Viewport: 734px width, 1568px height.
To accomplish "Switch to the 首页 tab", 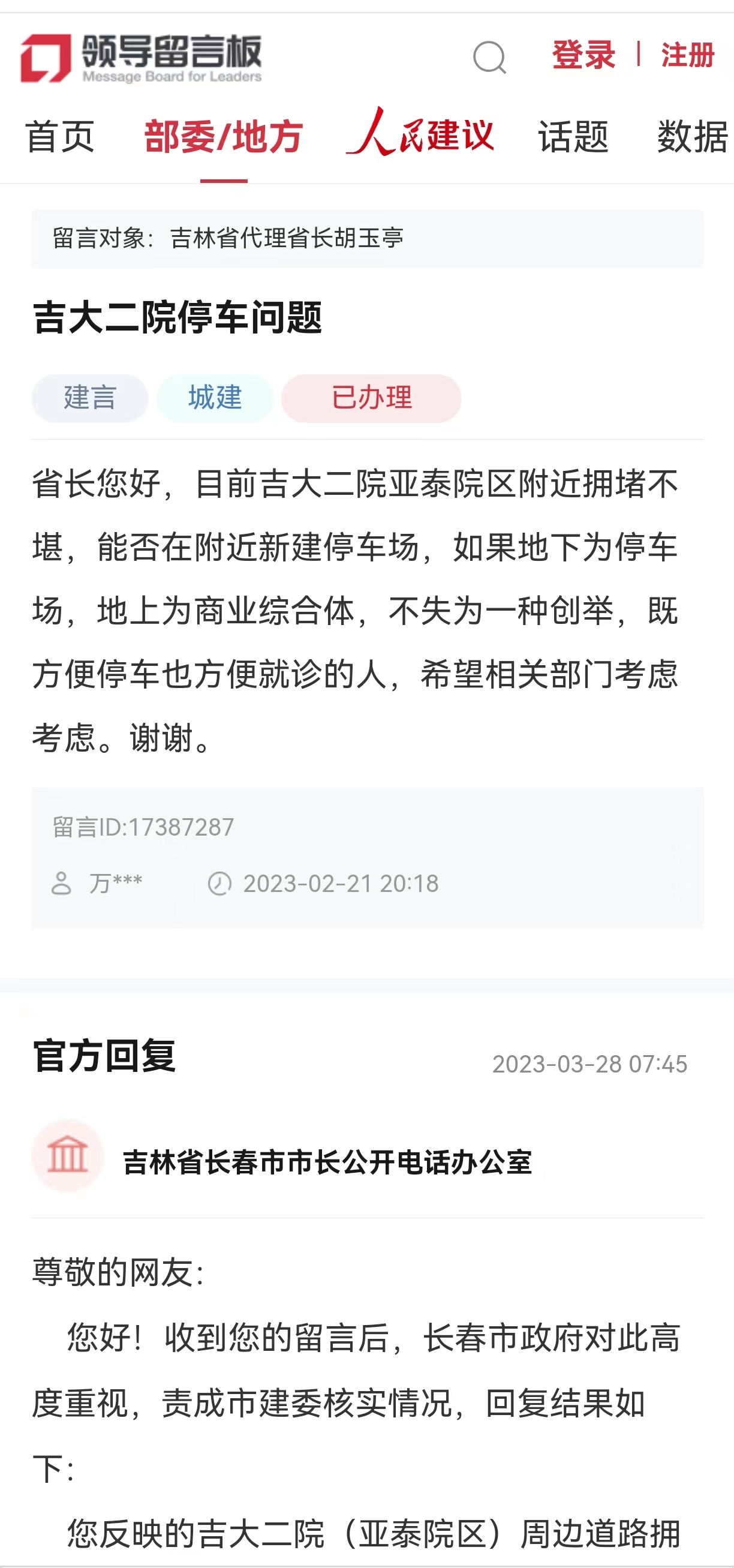I will click(59, 136).
